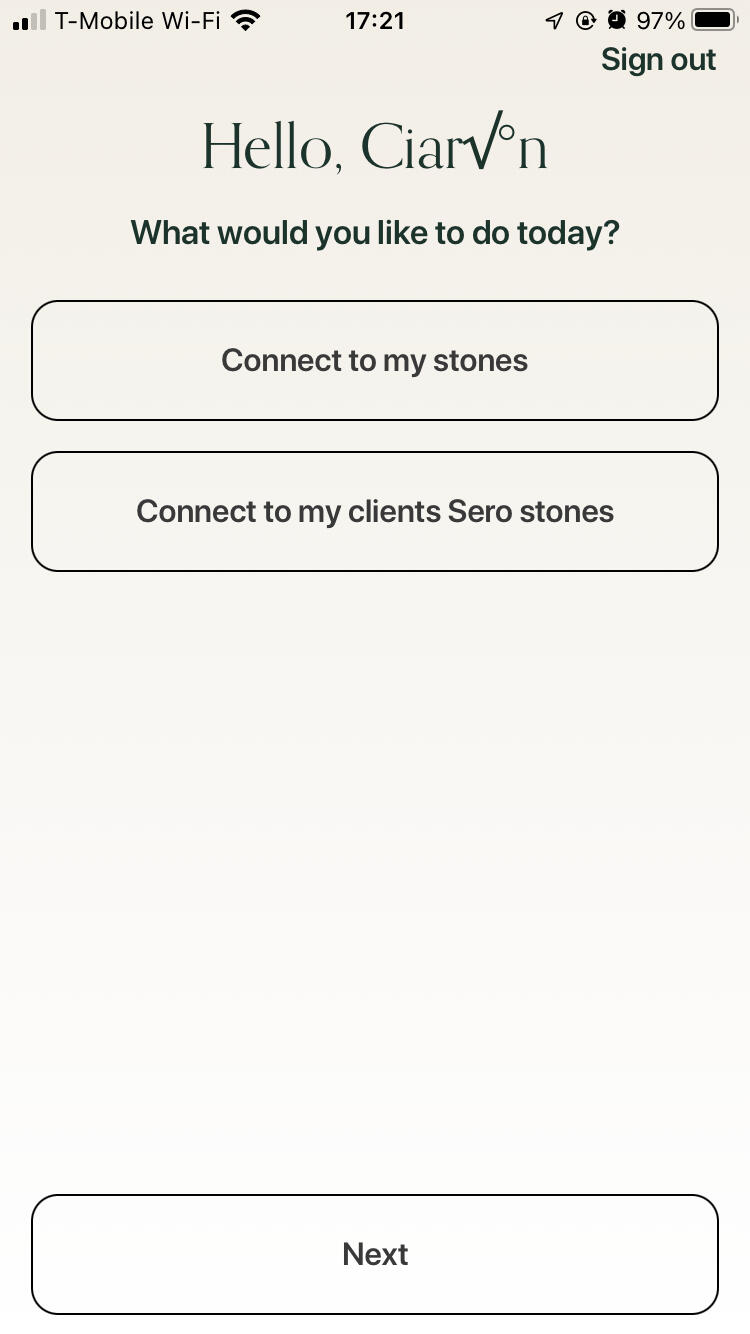This screenshot has width=750, height=1334.
Task: Sign out of the account
Action: click(658, 60)
